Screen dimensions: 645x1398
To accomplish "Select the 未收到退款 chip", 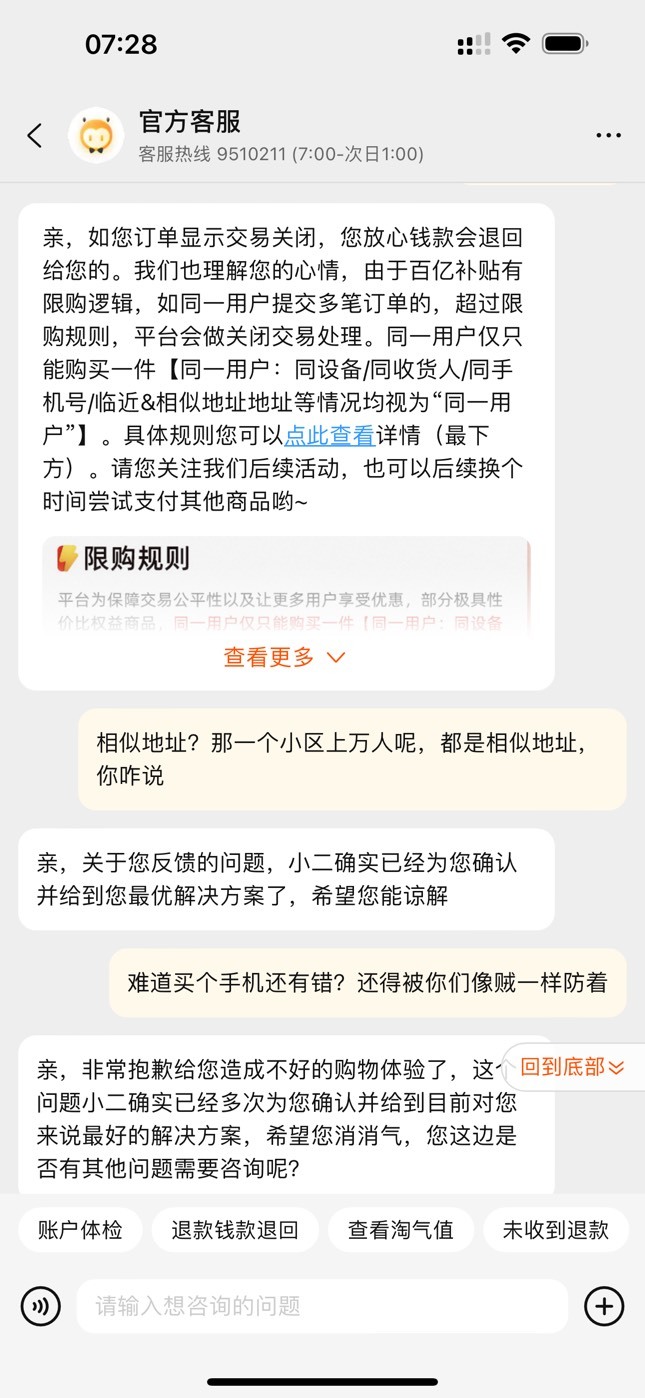I will (x=555, y=1230).
